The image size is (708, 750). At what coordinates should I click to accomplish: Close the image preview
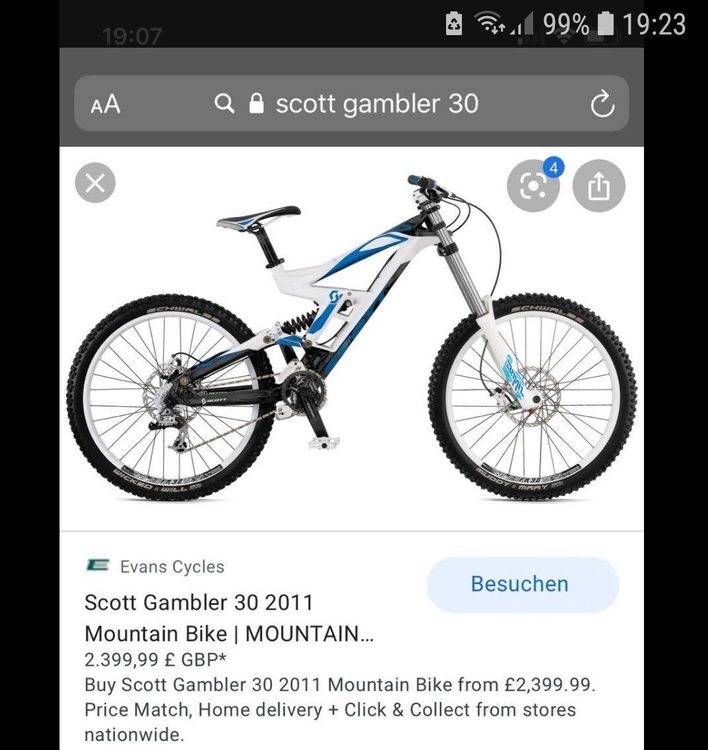click(95, 184)
